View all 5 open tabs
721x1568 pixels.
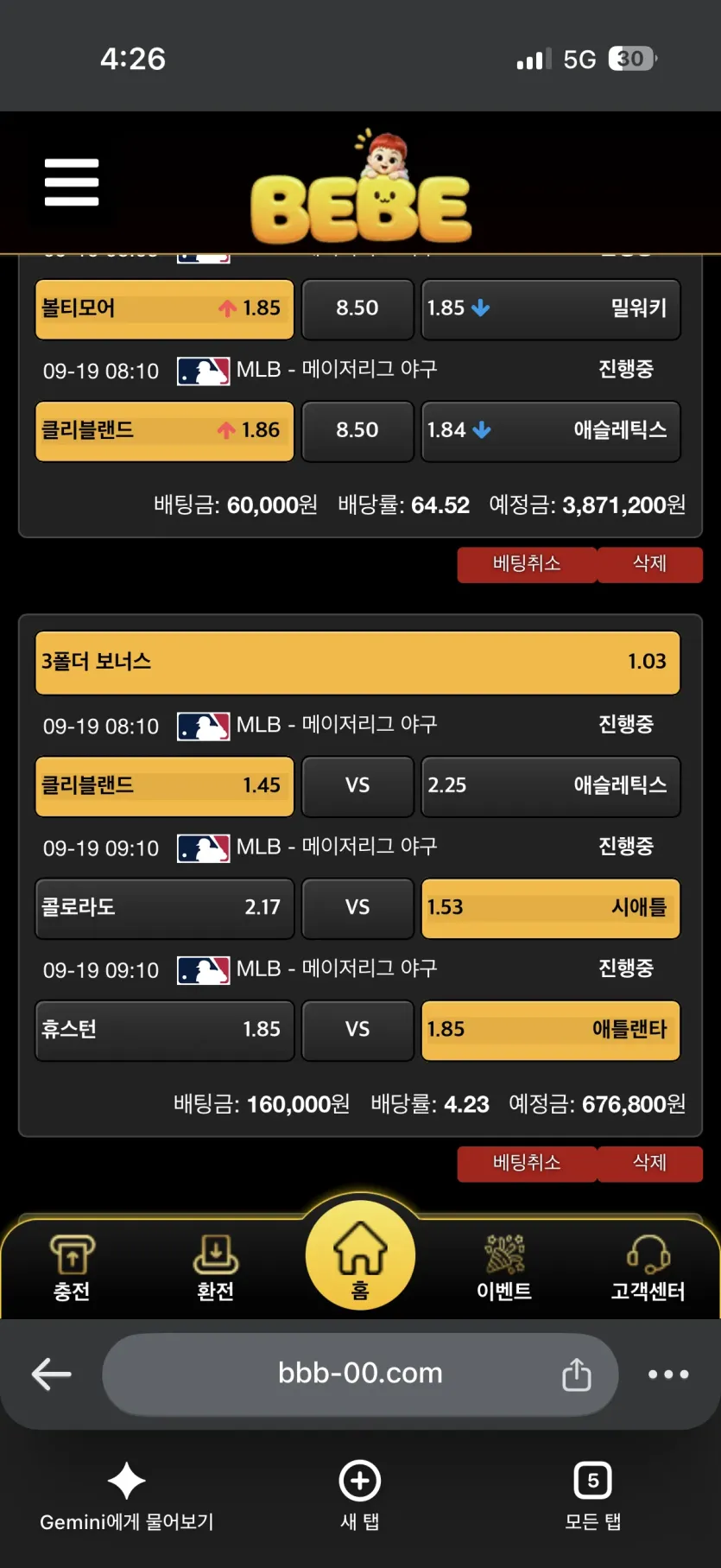[593, 1497]
